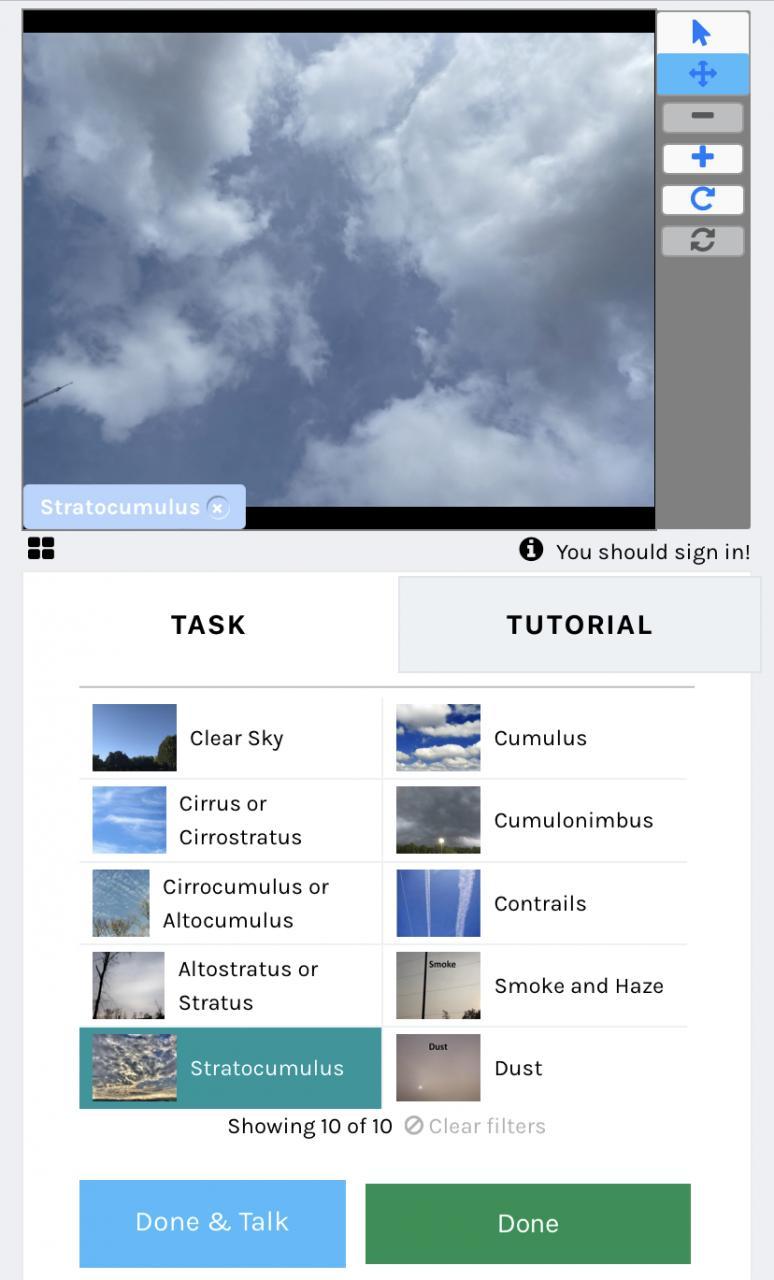This screenshot has width=774, height=1280.
Task: Switch to the Task tab
Action: 208,625
